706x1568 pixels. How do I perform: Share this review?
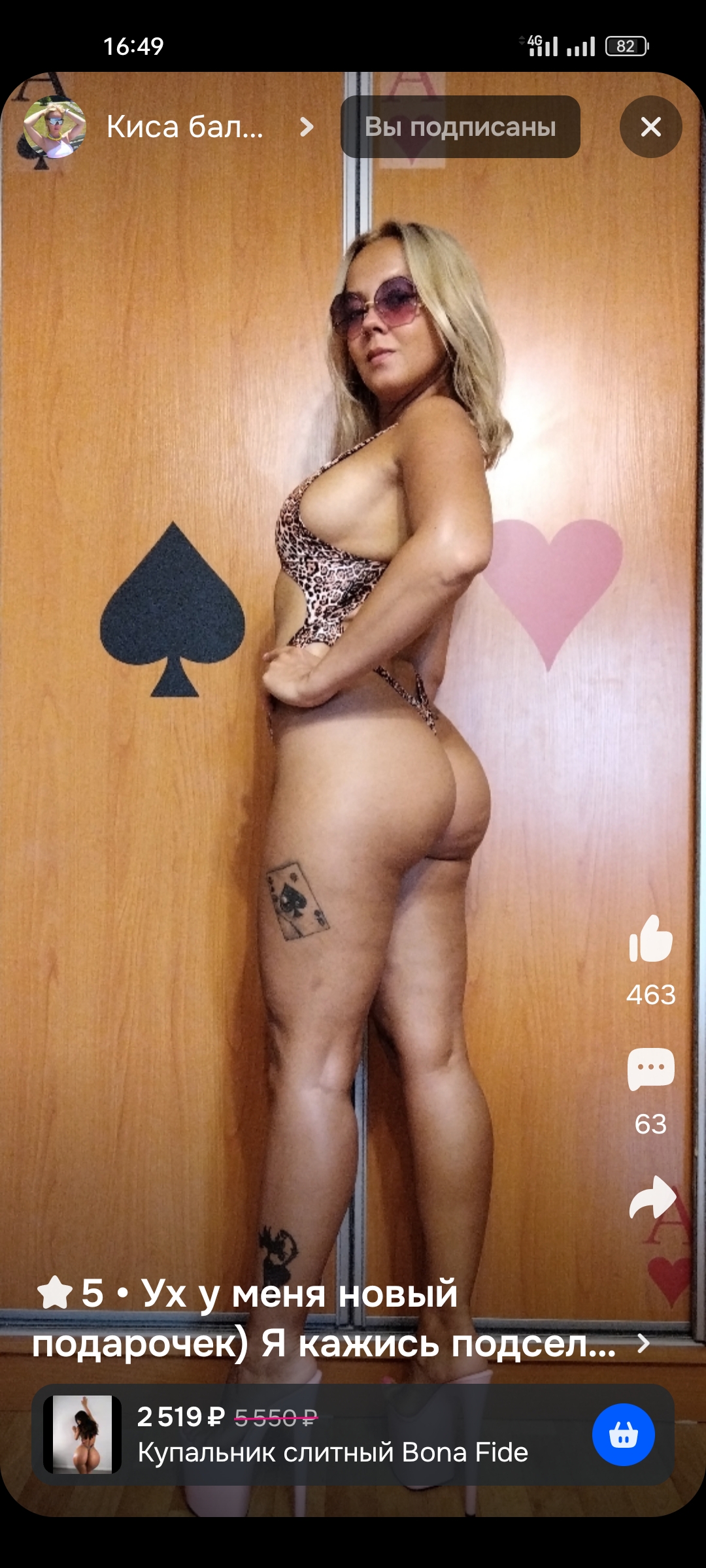[x=652, y=1198]
